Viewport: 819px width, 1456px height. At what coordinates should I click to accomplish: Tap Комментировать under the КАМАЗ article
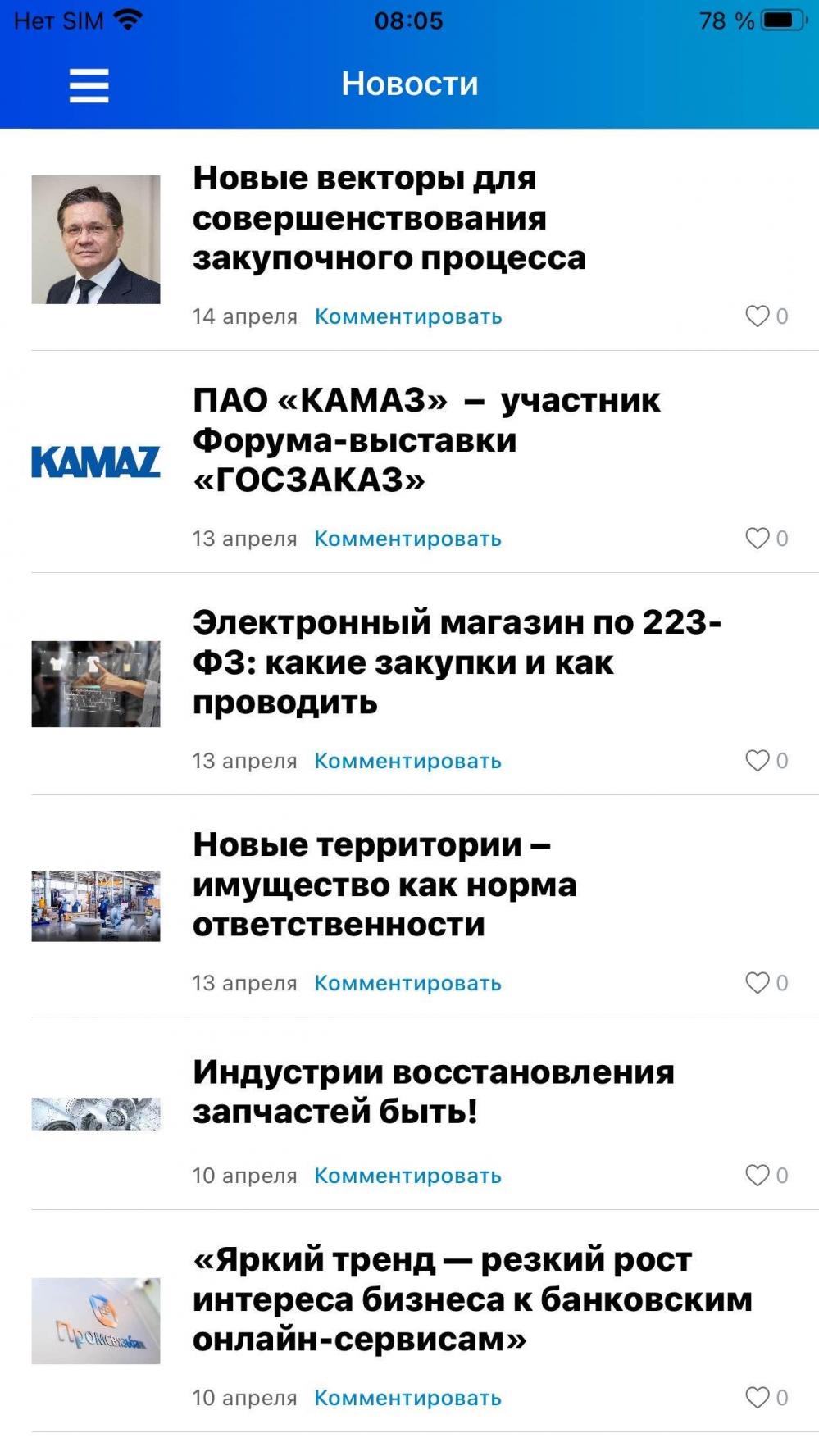click(x=407, y=539)
